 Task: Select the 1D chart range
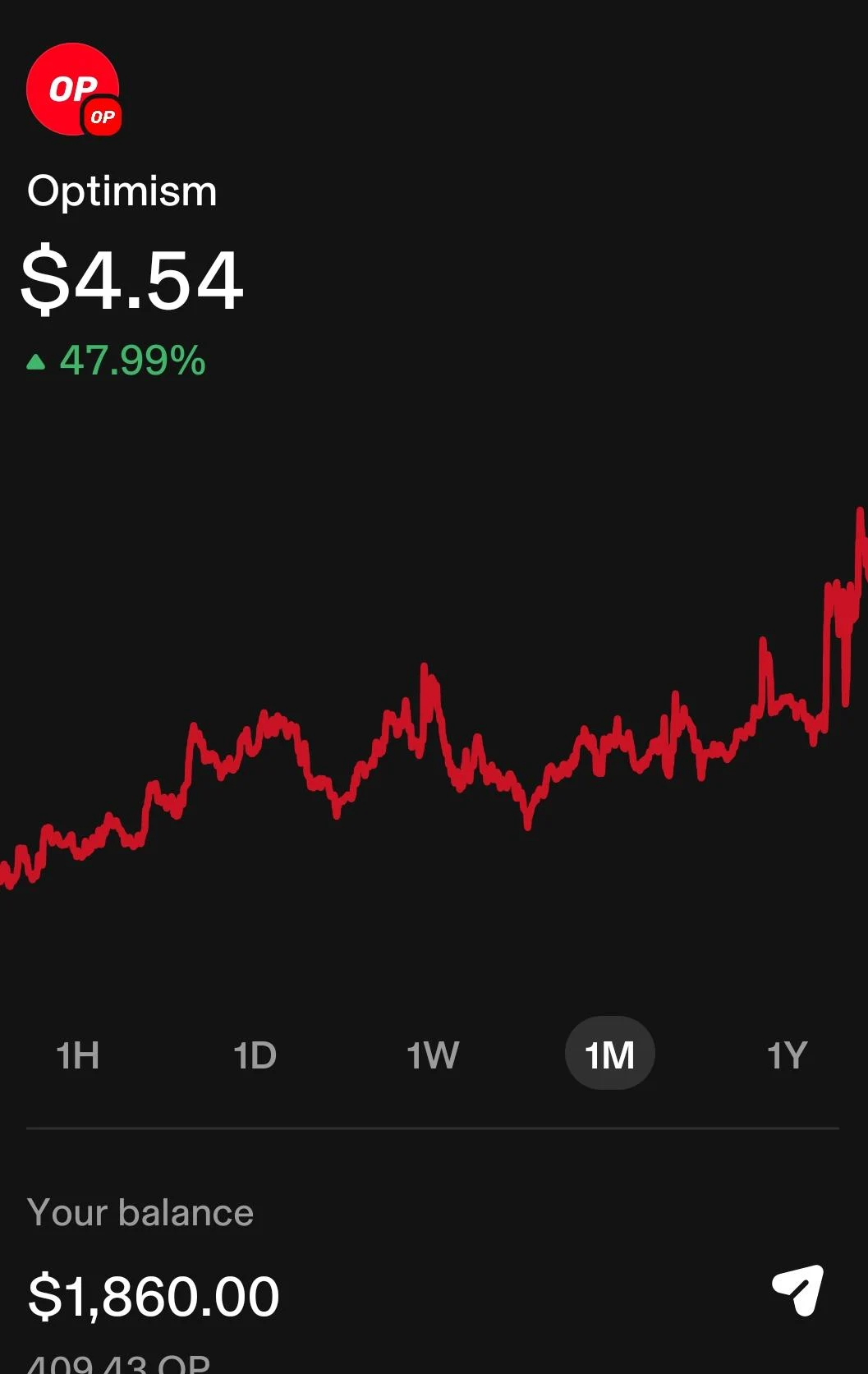255,1055
